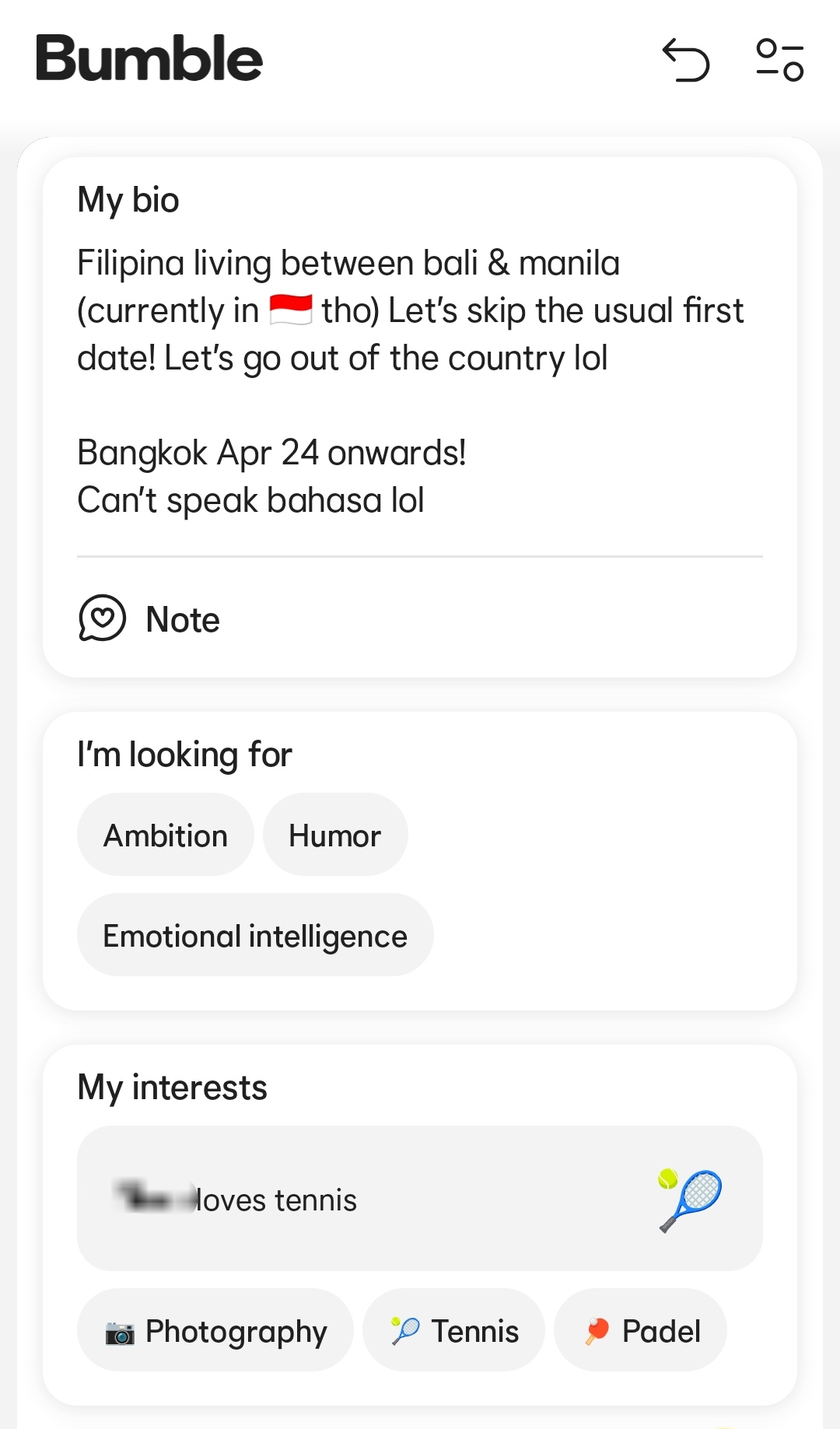Open the loves tennis interest card

coord(419,1199)
